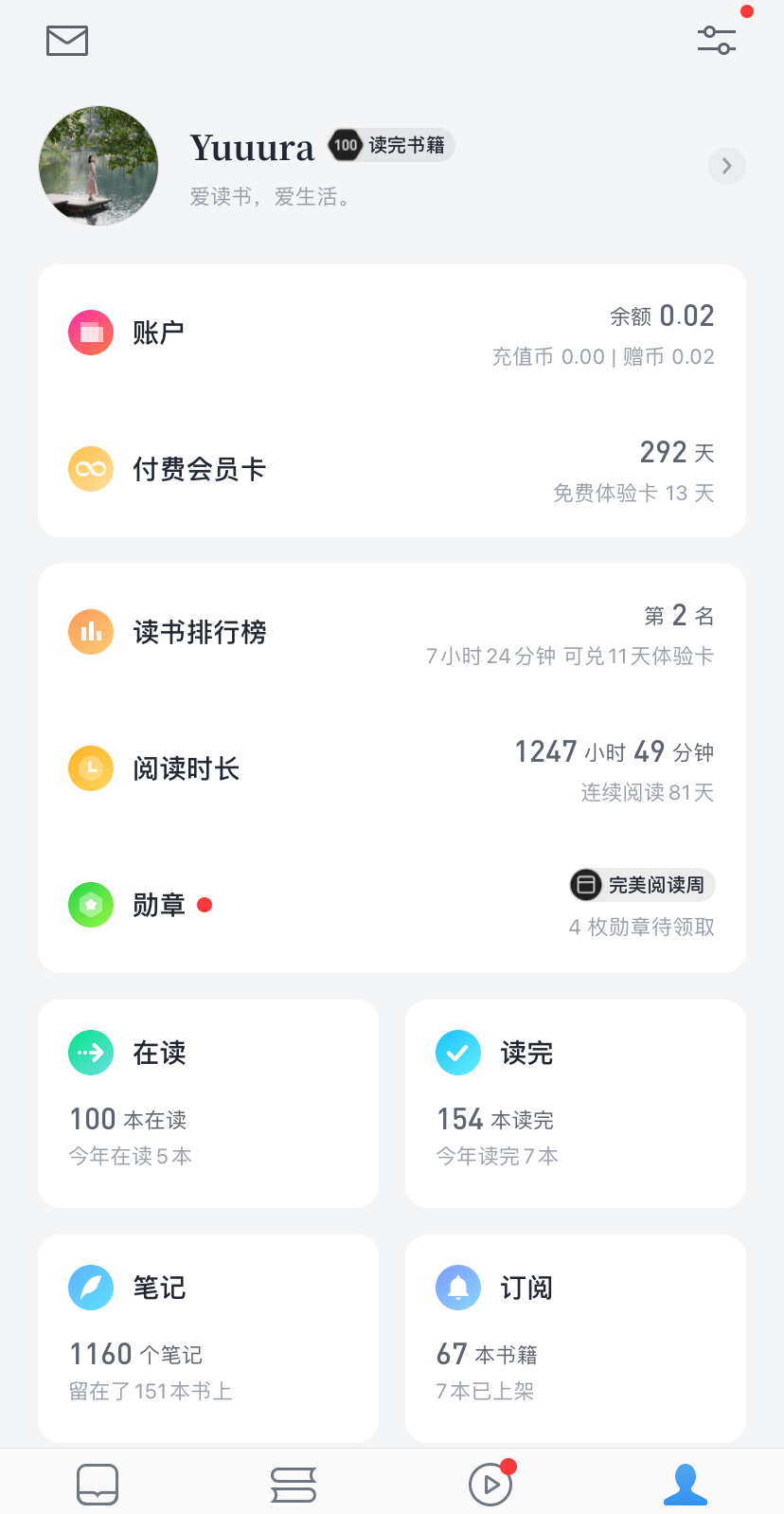Open the 阅读时长 statistics
Image resolution: width=784 pixels, height=1514 pixels.
(x=392, y=769)
